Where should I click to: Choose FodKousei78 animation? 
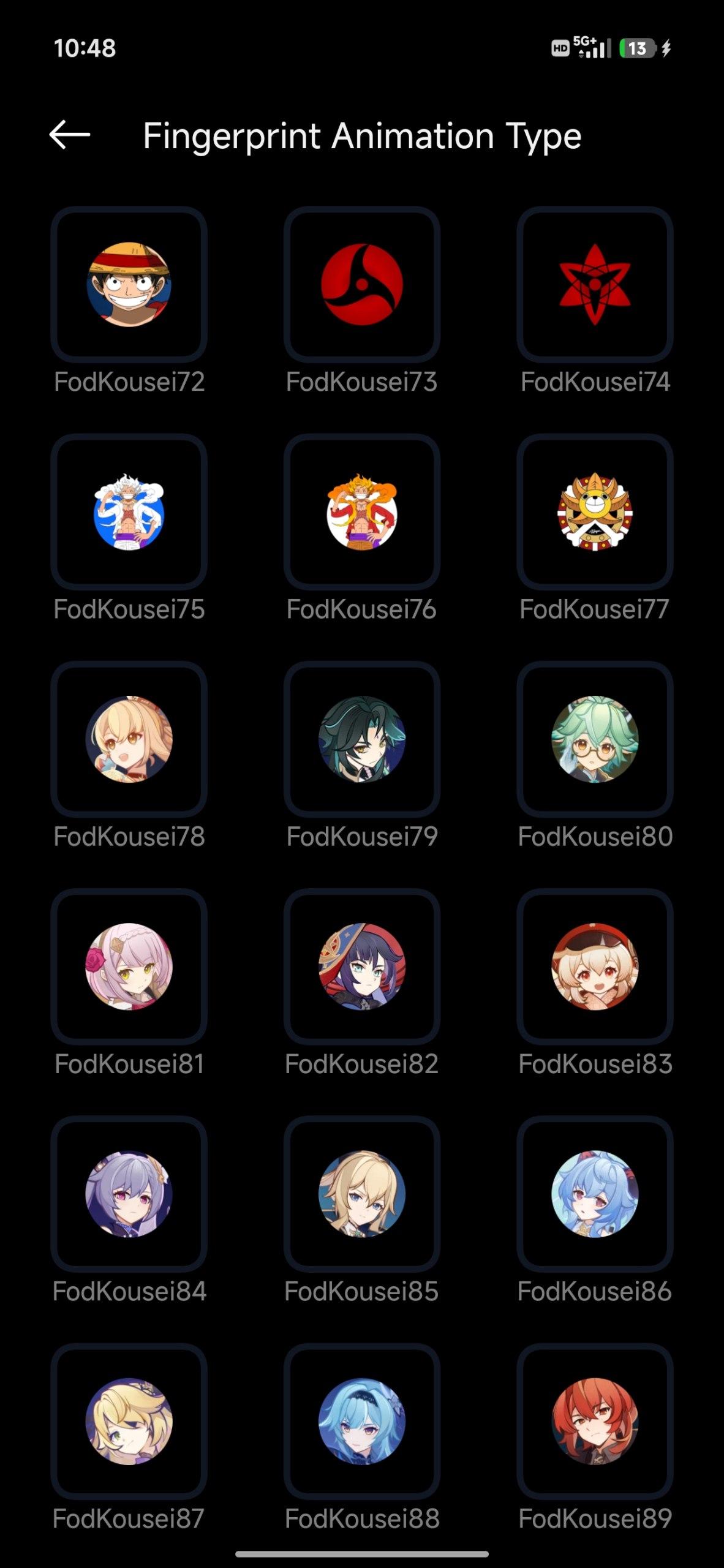click(x=129, y=739)
